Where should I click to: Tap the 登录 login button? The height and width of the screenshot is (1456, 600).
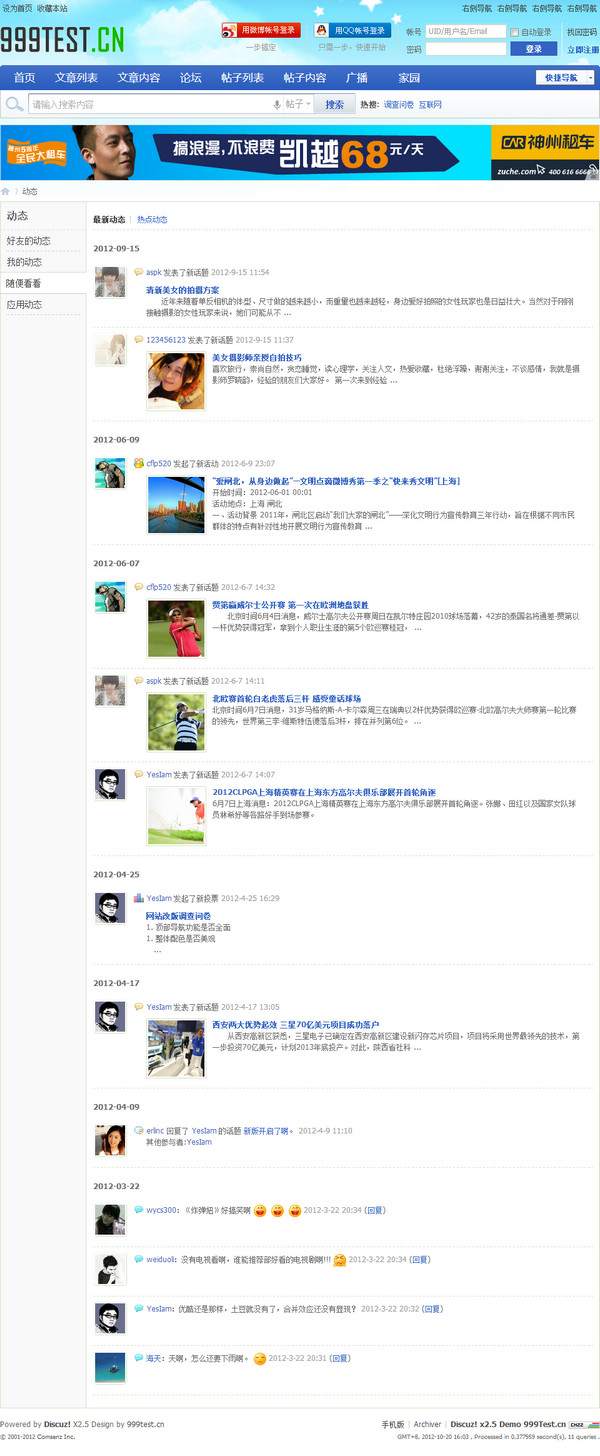(533, 48)
